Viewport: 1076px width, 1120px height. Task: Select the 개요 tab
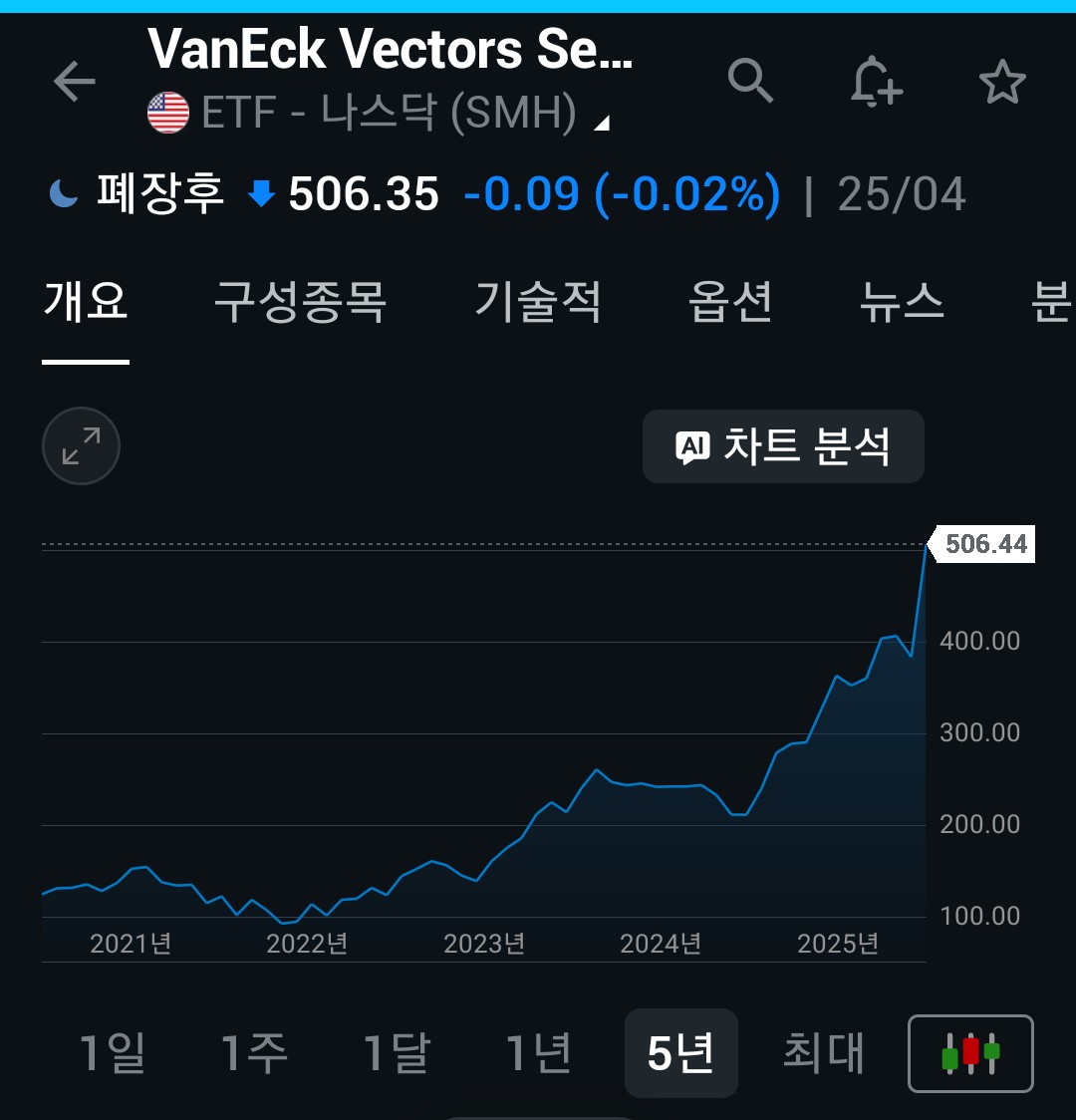coord(86,302)
